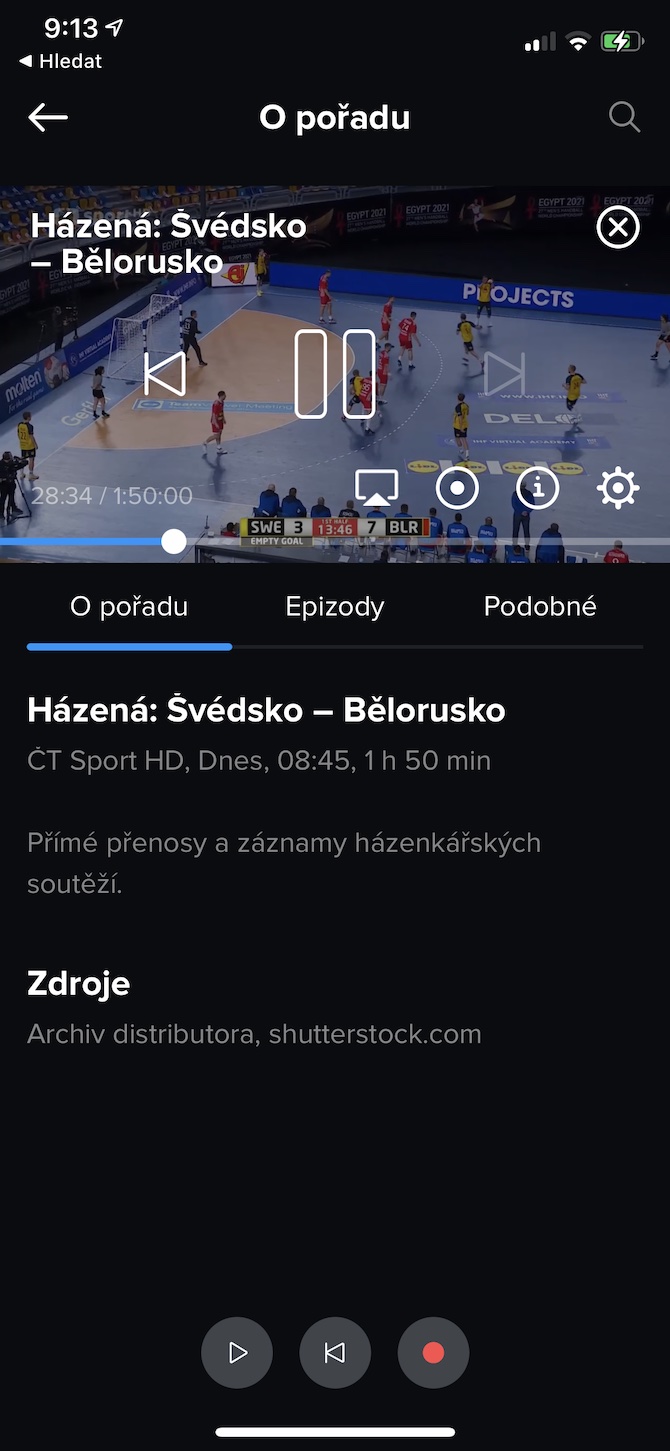Select the O pořadu tab
Screen dimensions: 670x1451
129,607
